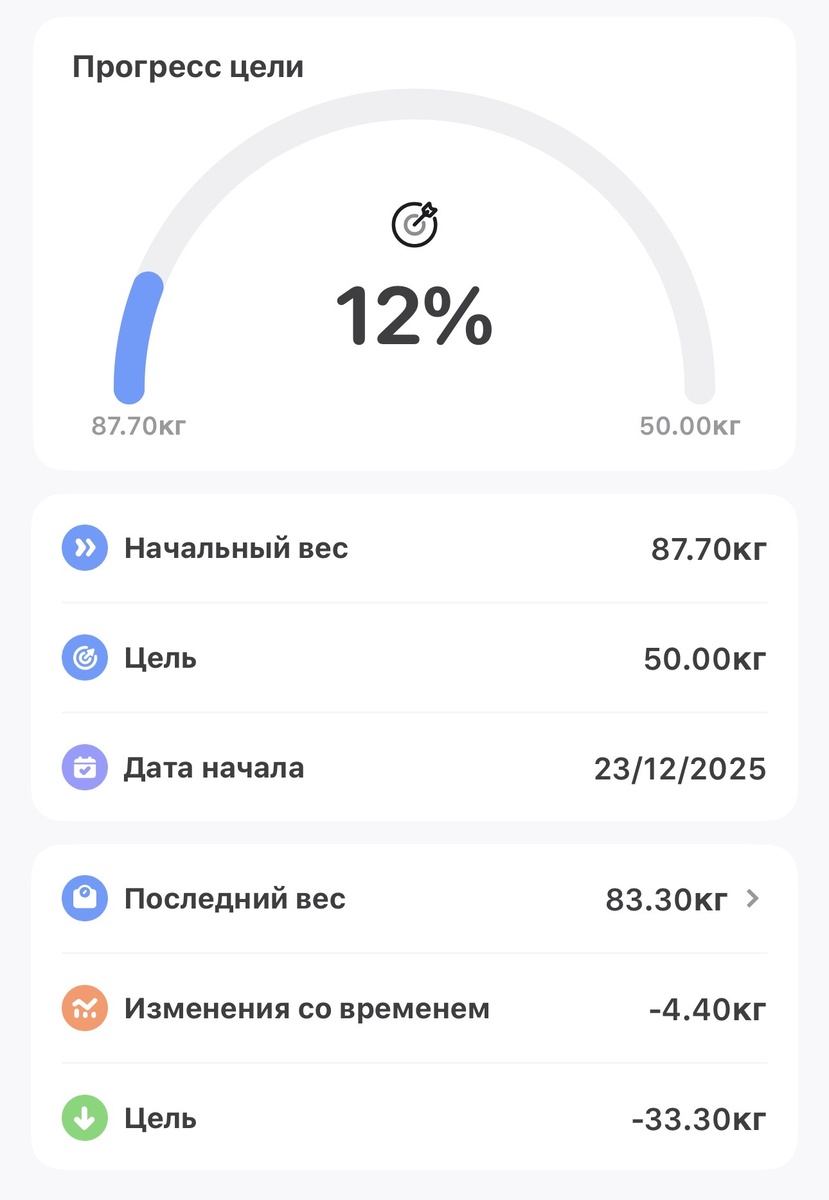Viewport: 829px width, 1200px height.
Task: Select the starting weight label 87.70кг under the gauge
Action: (138, 424)
